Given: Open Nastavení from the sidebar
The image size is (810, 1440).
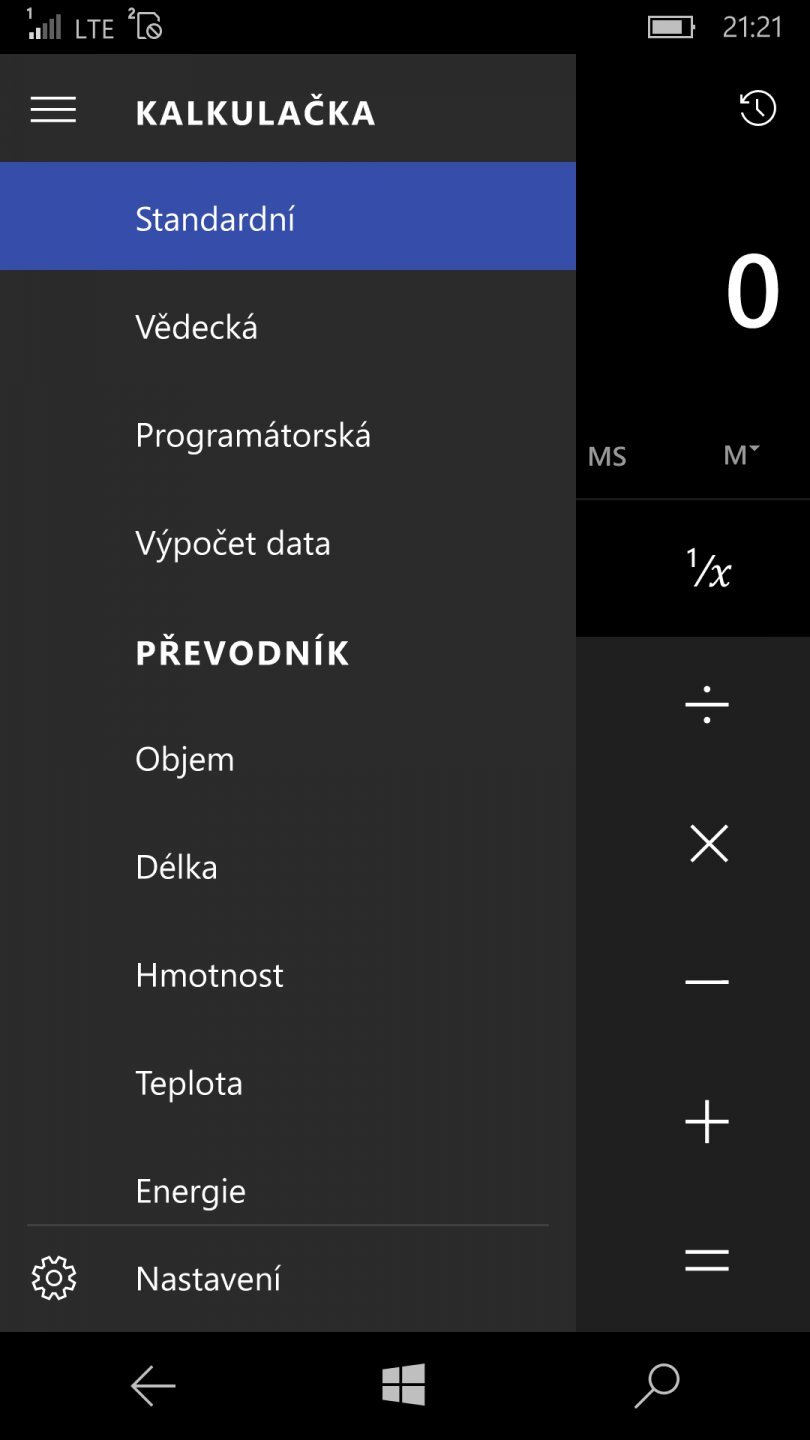Looking at the screenshot, I should 208,1277.
